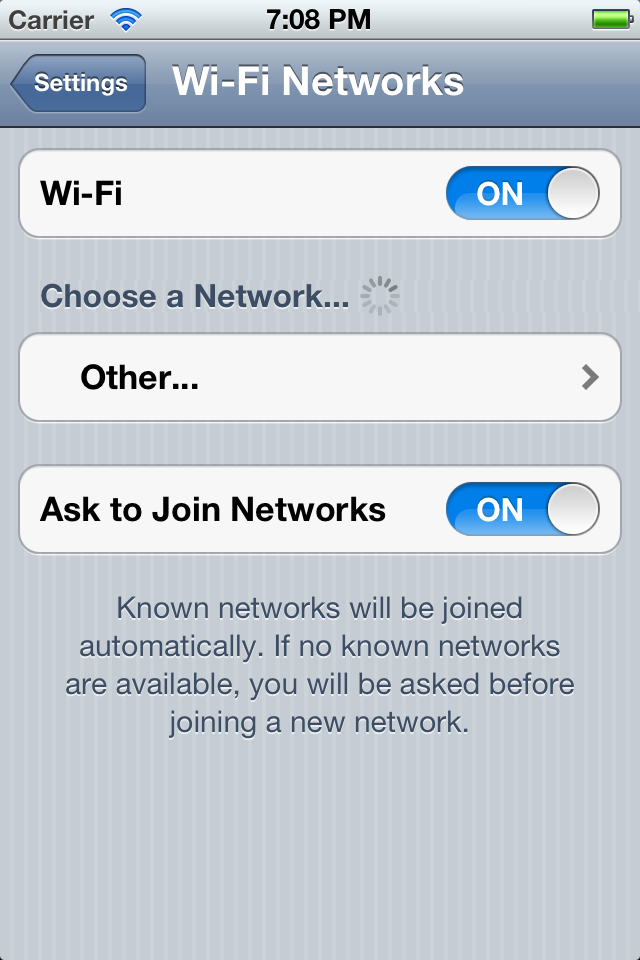
Task: Go back to Settings
Action: pyautogui.click(x=78, y=83)
